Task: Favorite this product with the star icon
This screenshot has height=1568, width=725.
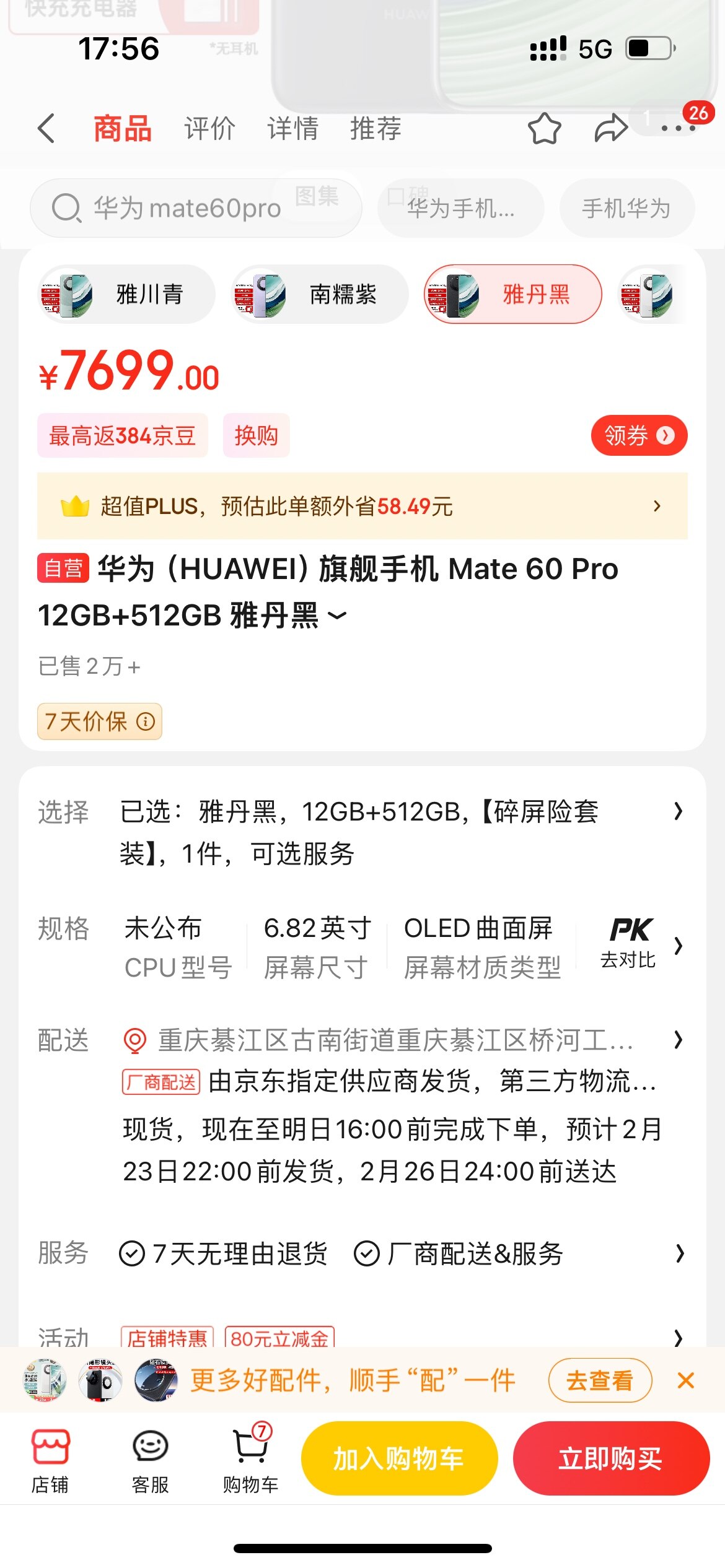Action: 544,129
